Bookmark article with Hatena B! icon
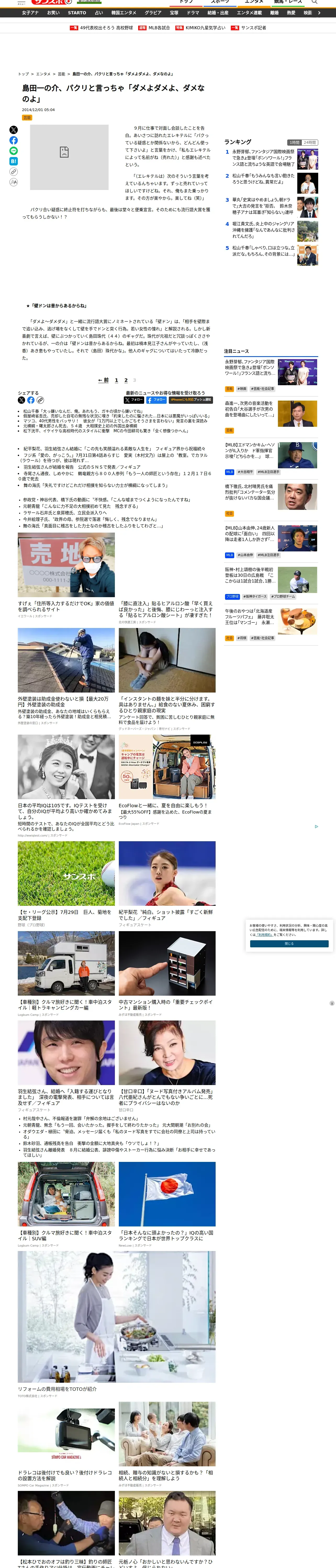The height and width of the screenshot is (1568, 336). pyautogui.click(x=13, y=161)
